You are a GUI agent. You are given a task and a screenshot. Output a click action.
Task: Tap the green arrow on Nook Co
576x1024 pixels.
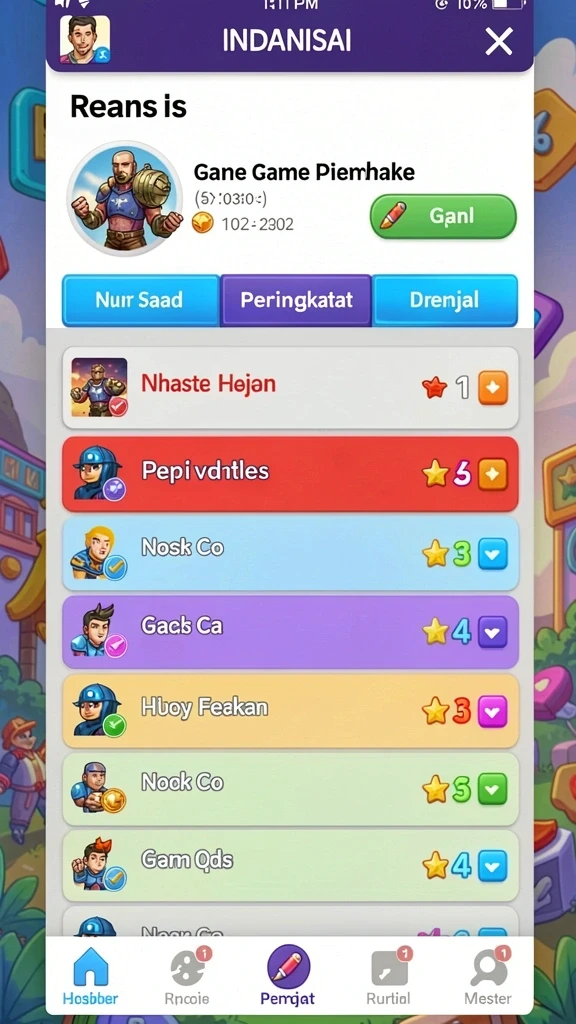click(493, 790)
